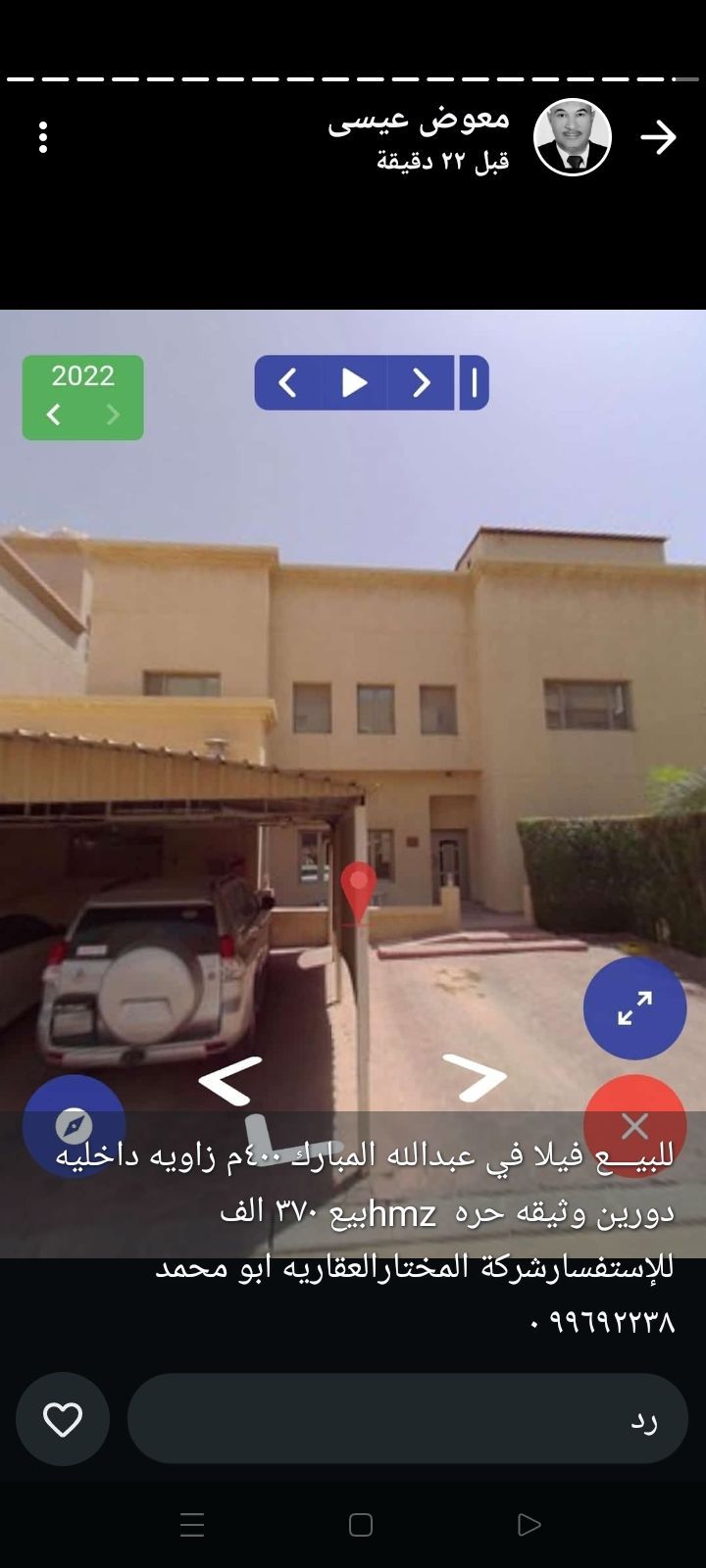The height and width of the screenshot is (1568, 706).
Task: Like this status with the heart
Action: 63,1419
